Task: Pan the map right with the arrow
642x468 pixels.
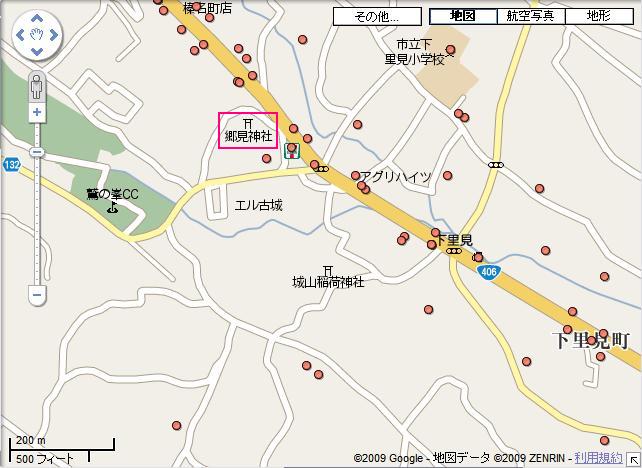Action: [55, 36]
